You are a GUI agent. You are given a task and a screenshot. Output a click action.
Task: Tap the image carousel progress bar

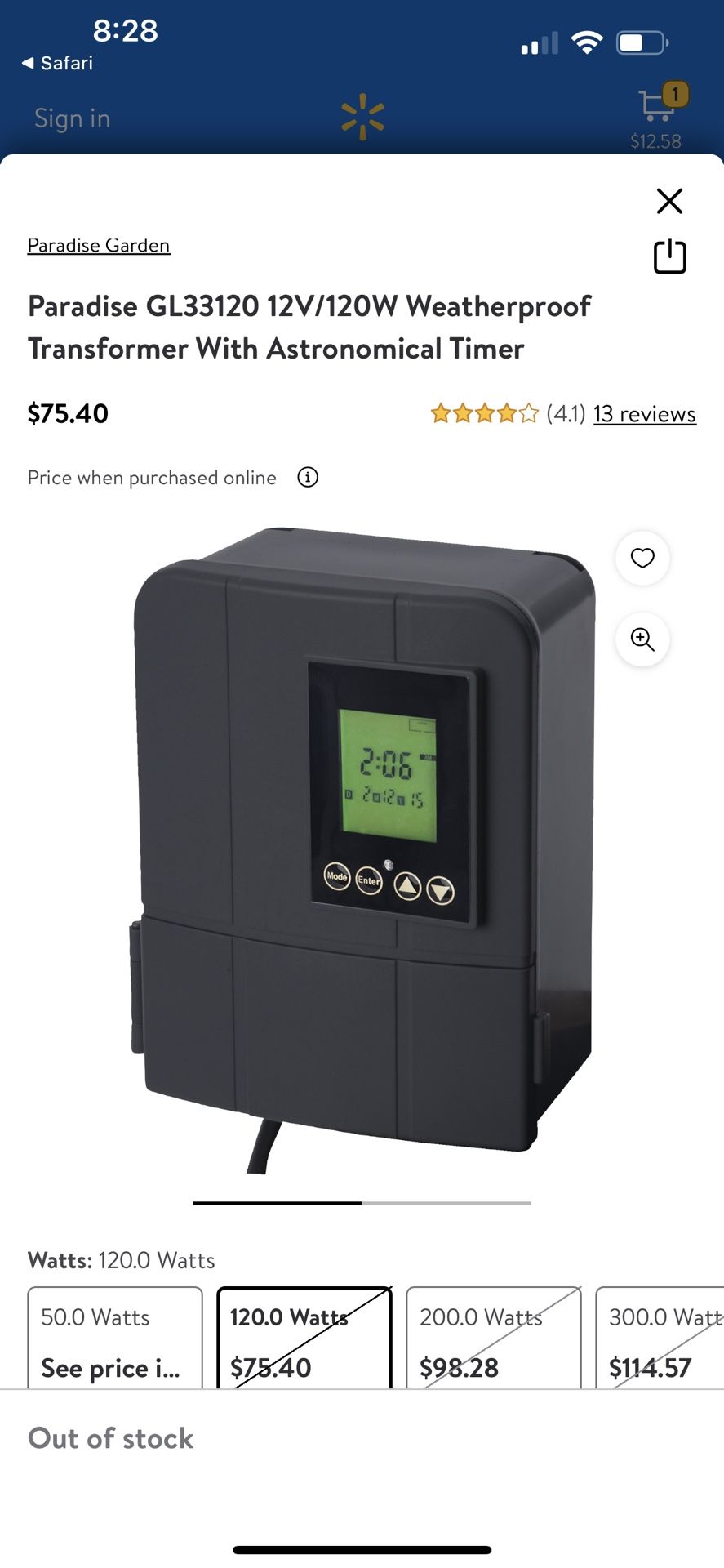pos(362,1202)
